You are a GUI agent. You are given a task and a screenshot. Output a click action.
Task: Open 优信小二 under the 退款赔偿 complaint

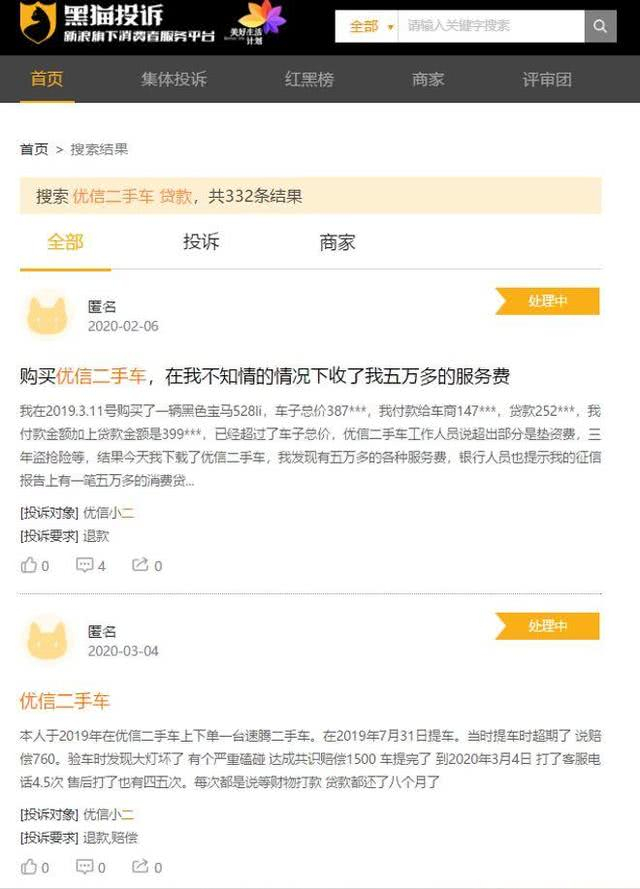[x=108, y=815]
